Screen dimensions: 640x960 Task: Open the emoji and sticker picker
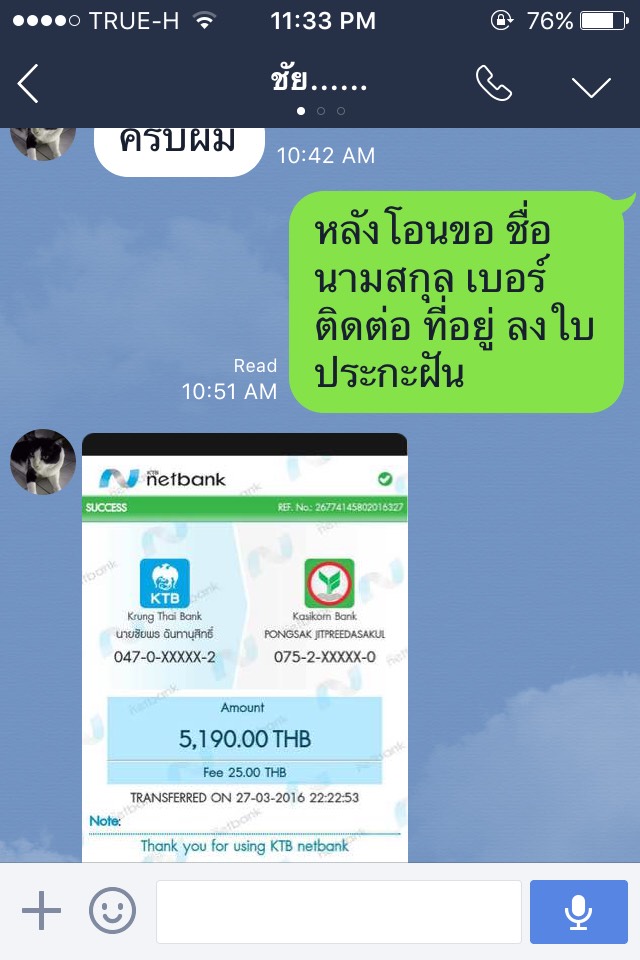tap(113, 910)
